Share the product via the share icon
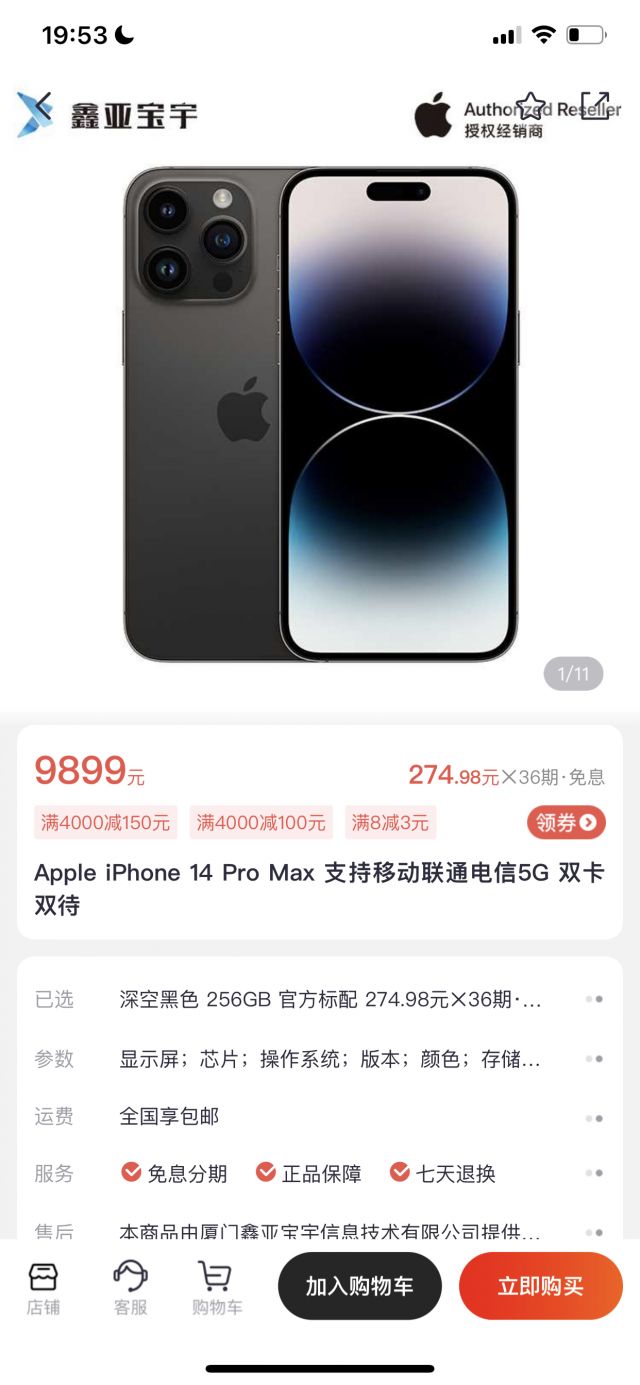 point(595,105)
